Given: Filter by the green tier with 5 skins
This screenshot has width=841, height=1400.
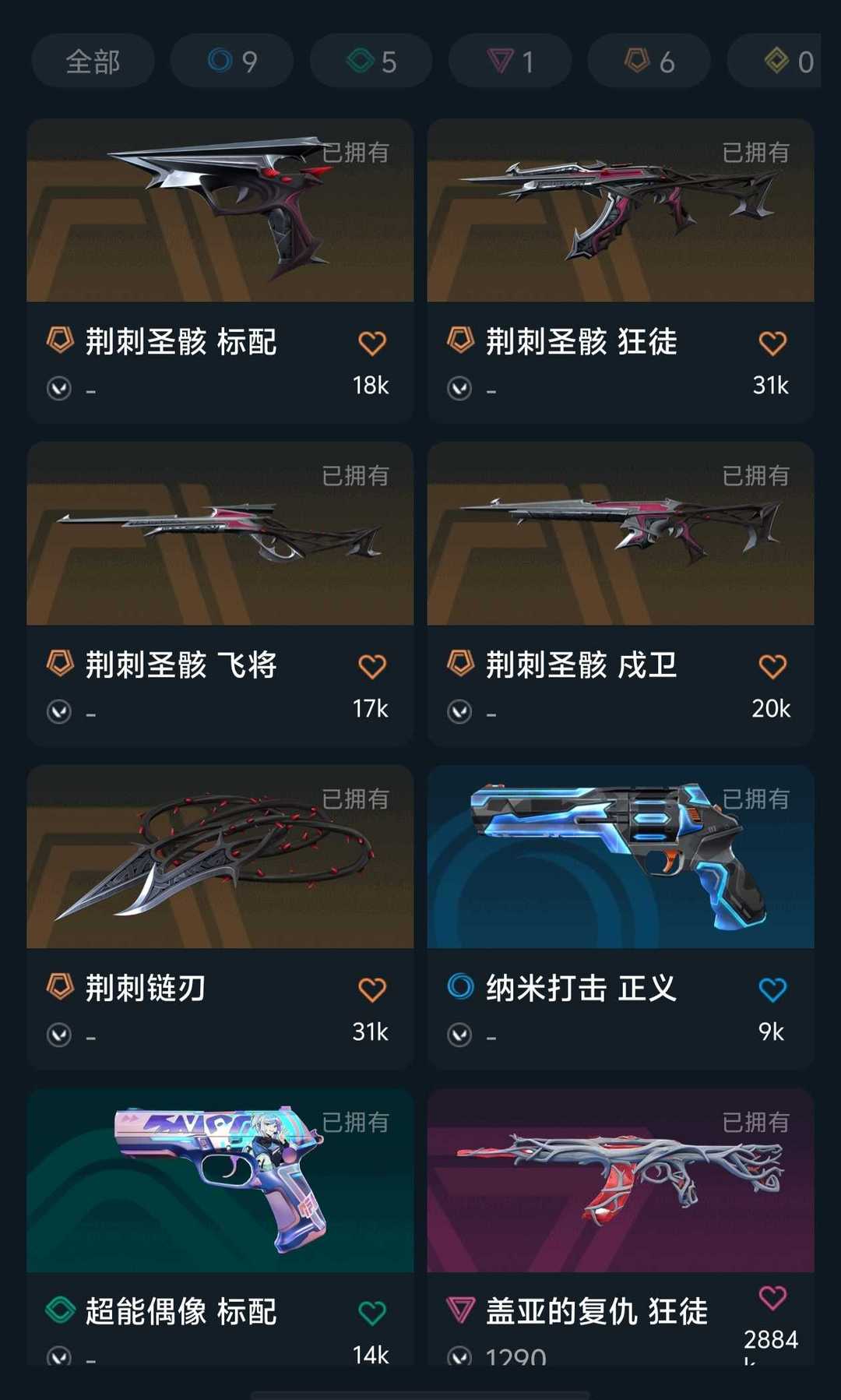Looking at the screenshot, I should [371, 61].
